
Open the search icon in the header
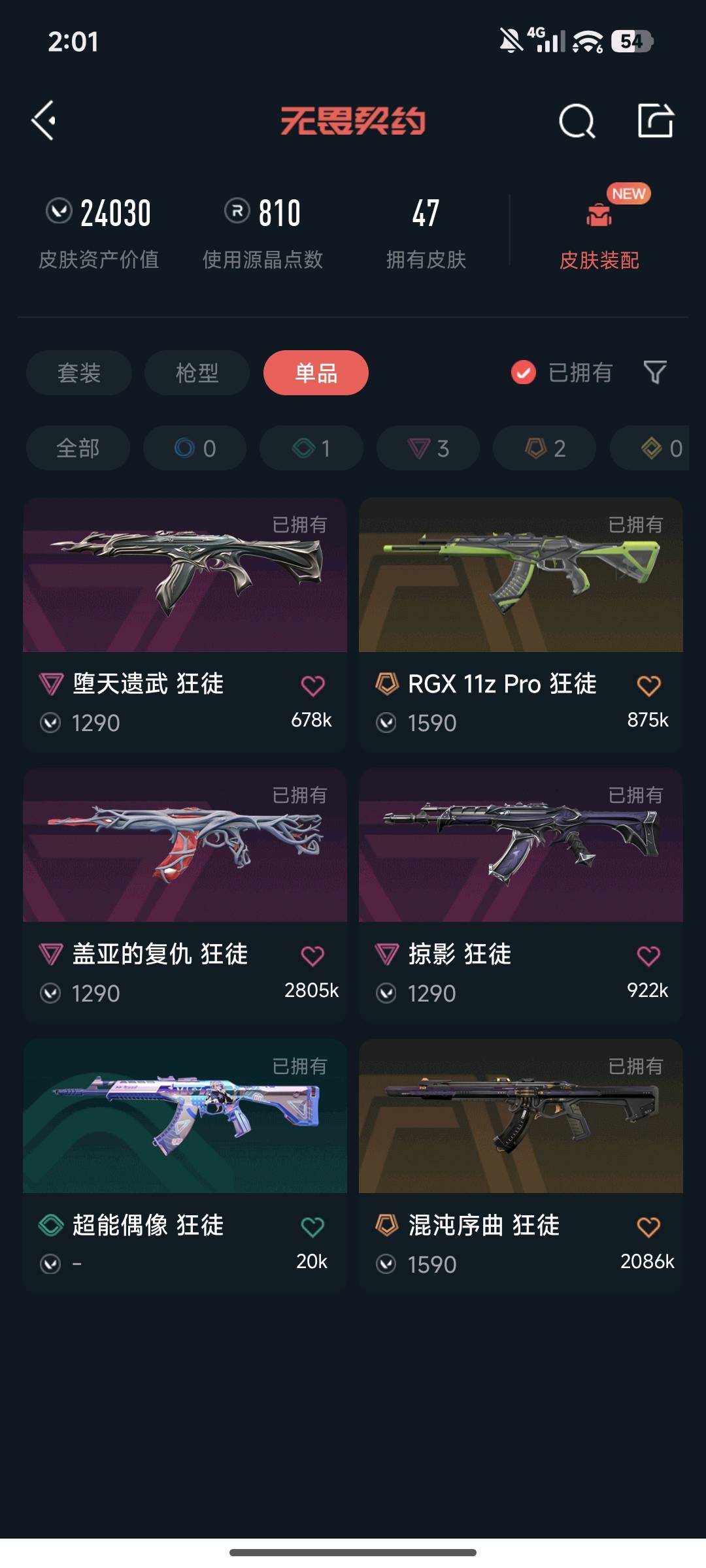pyautogui.click(x=577, y=122)
